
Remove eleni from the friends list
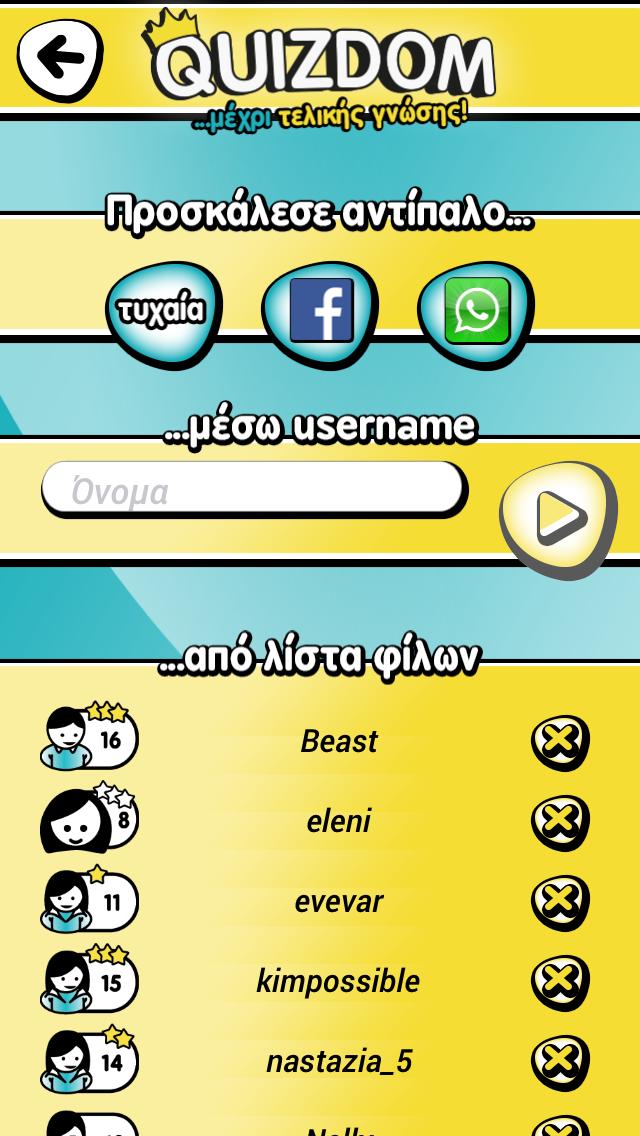[x=559, y=822]
